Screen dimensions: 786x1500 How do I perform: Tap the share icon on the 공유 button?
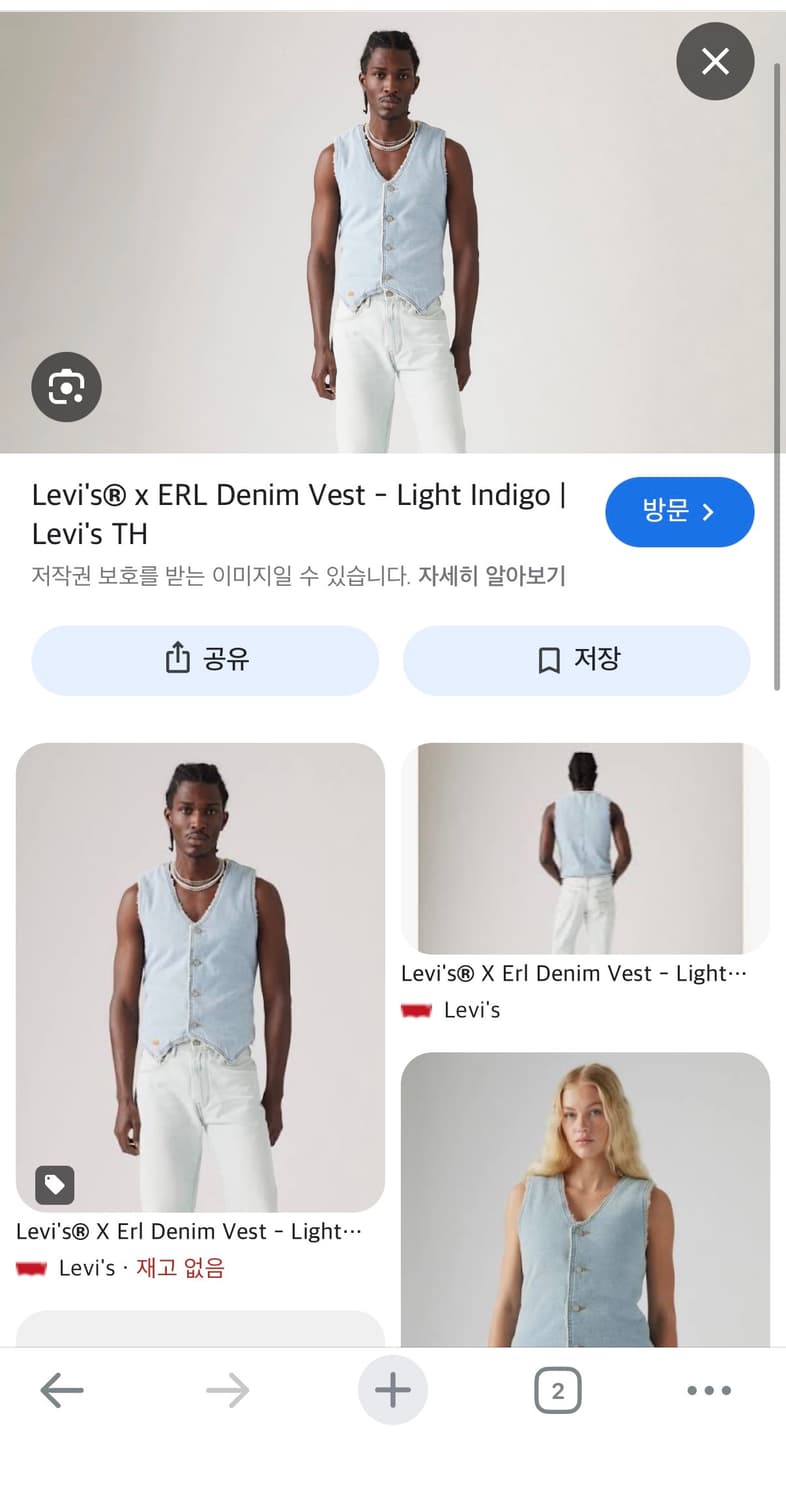click(x=178, y=659)
